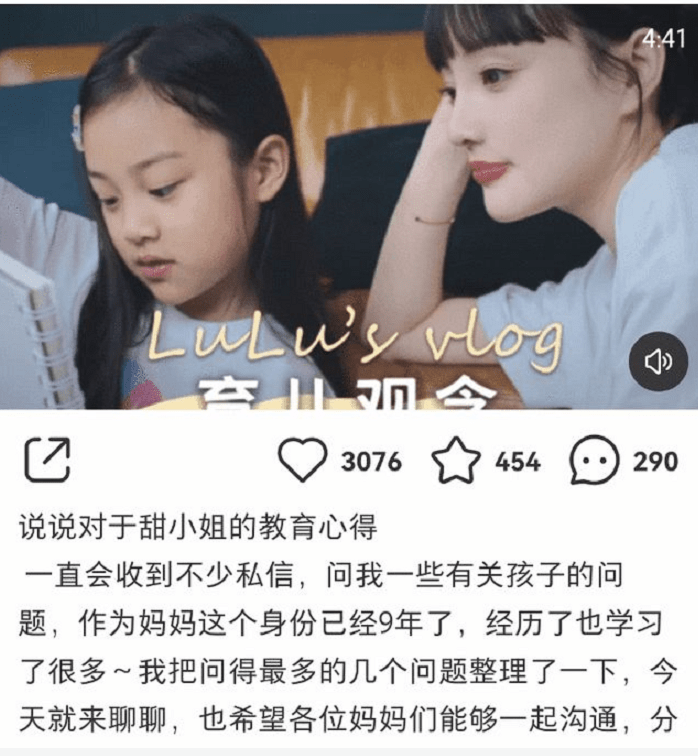Toggle video sound with the speaker icon
Image resolution: width=698 pixels, height=756 pixels.
pos(658,362)
